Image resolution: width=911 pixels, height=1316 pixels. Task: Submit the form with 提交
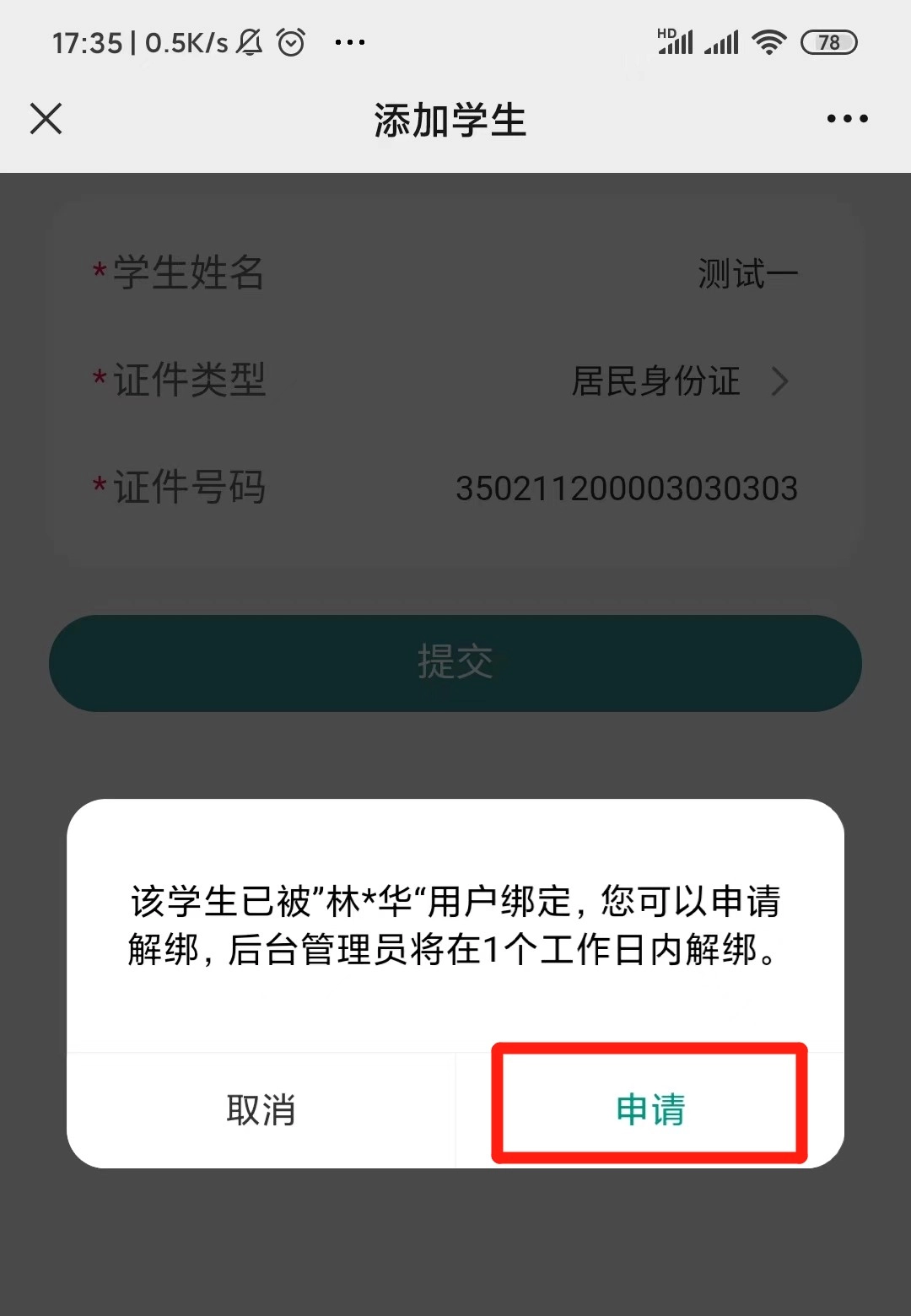(x=455, y=663)
